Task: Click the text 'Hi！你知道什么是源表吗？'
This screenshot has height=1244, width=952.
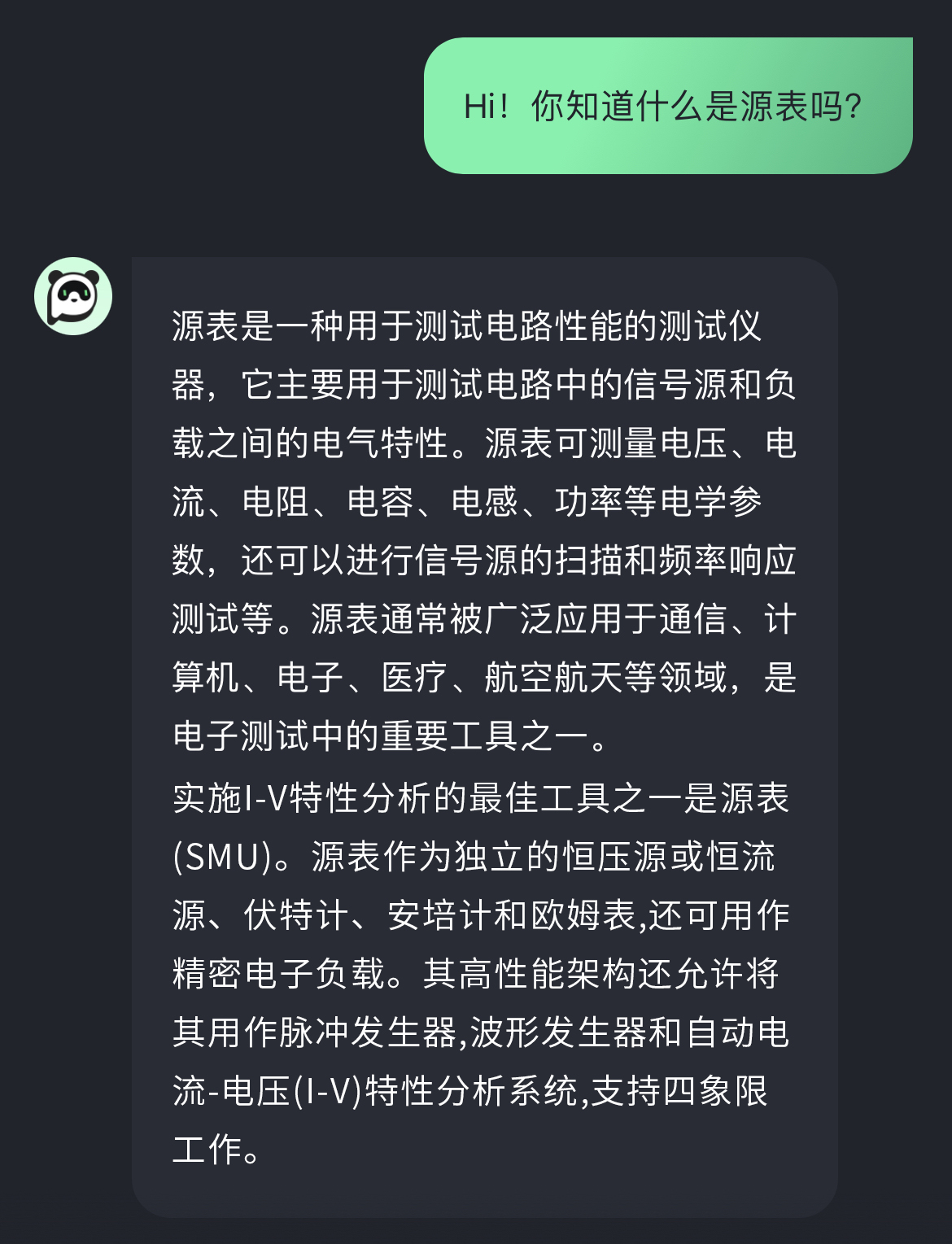Action: point(663,104)
